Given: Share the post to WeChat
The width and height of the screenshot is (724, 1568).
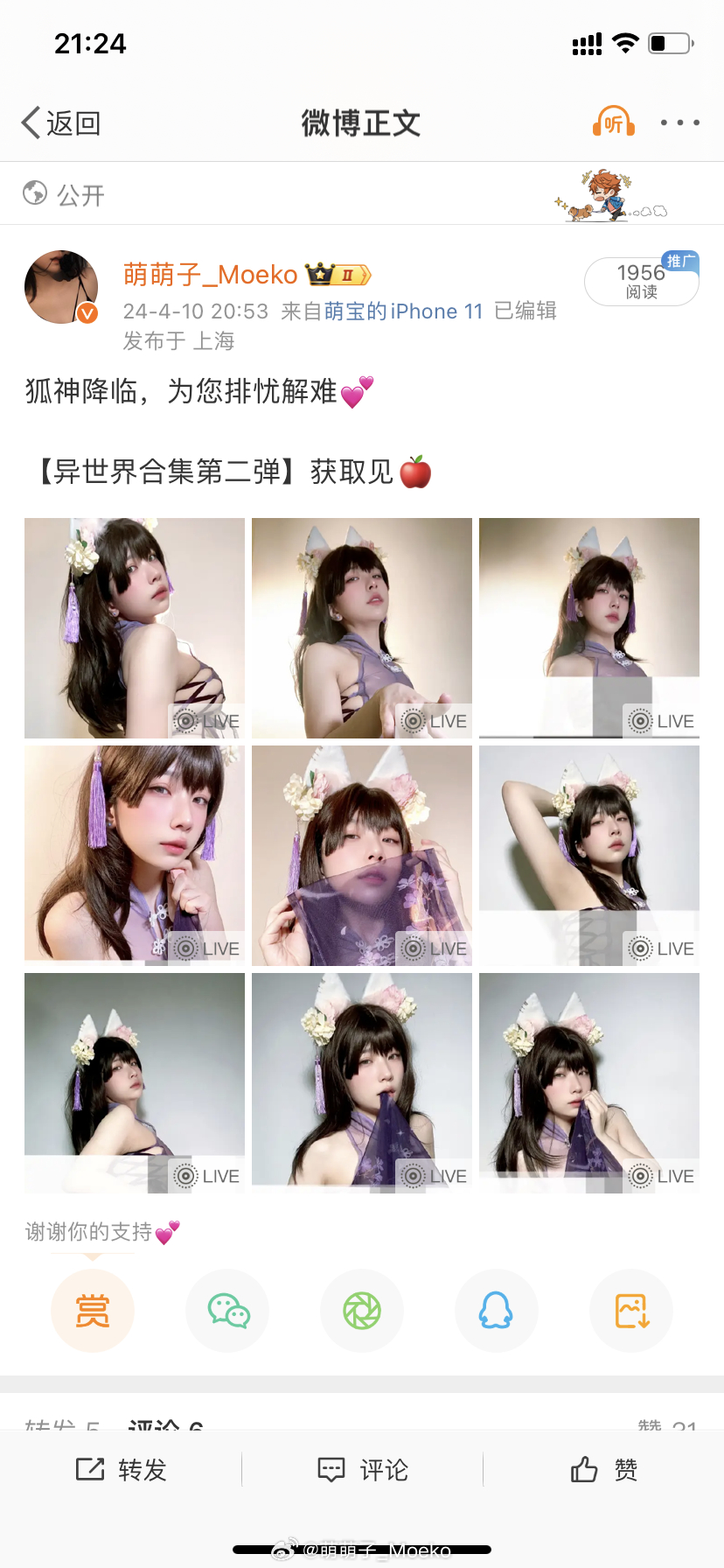Looking at the screenshot, I should point(227,1311).
